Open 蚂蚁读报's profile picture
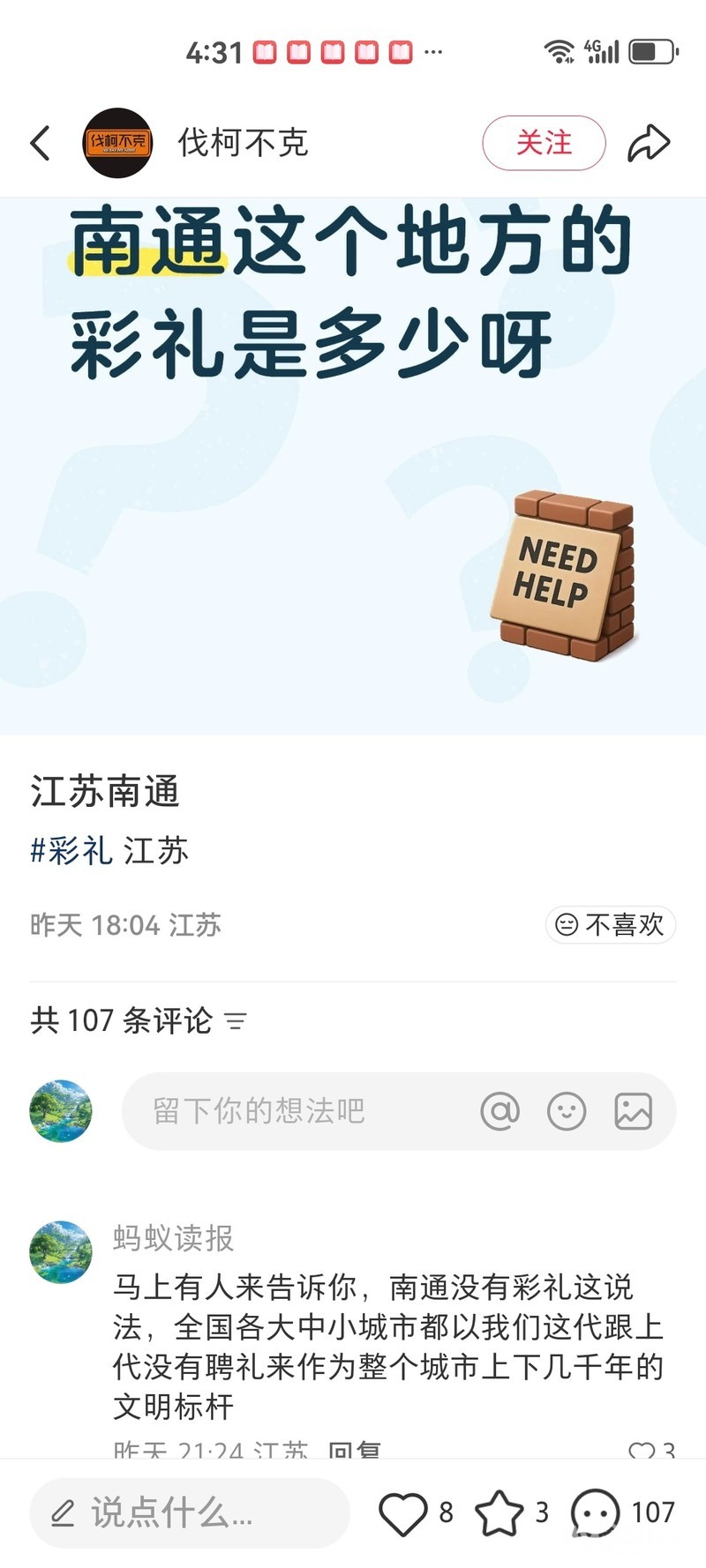This screenshot has height=1568, width=706. 61,1252
